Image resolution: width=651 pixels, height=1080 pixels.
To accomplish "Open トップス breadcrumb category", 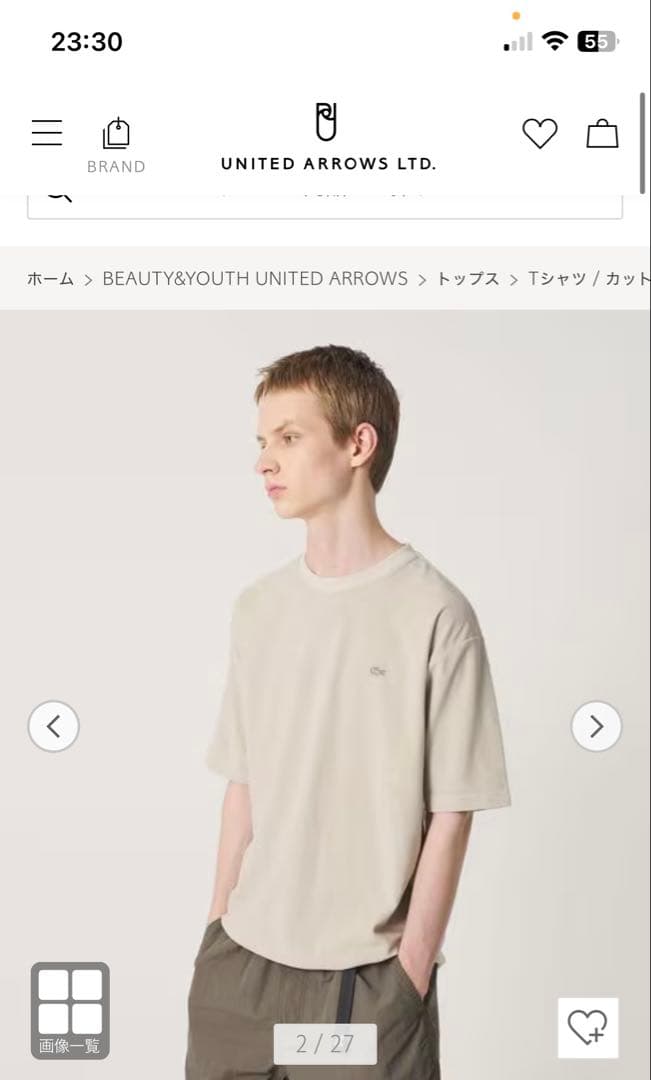I will pyautogui.click(x=468, y=279).
